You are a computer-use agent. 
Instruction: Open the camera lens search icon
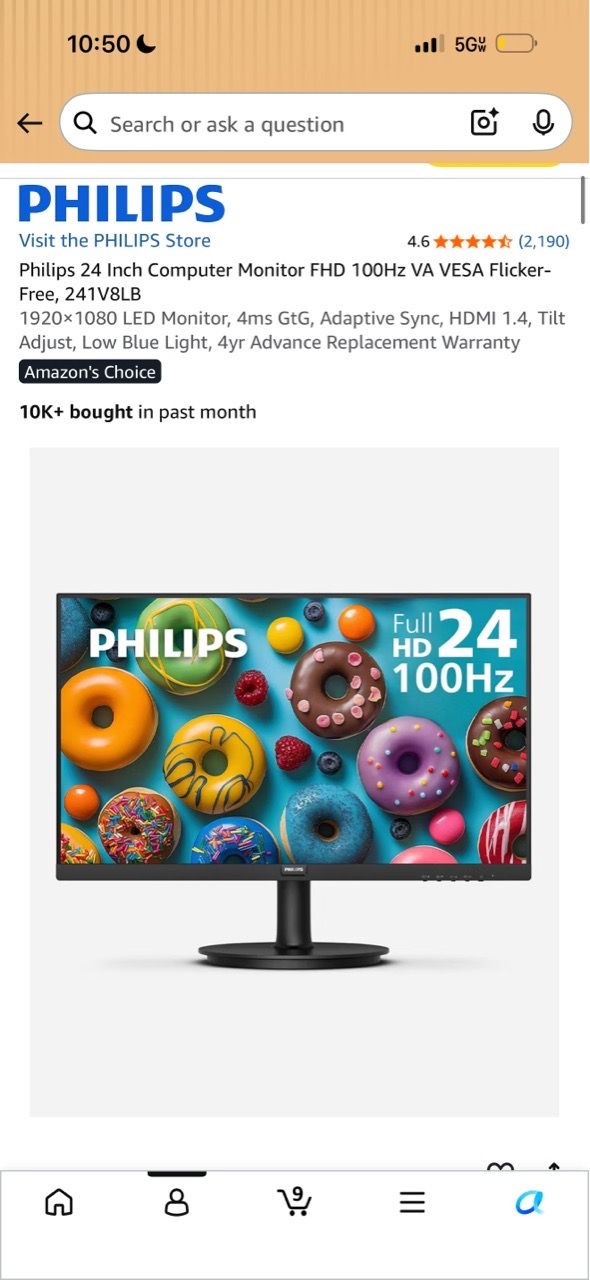pyautogui.click(x=484, y=123)
